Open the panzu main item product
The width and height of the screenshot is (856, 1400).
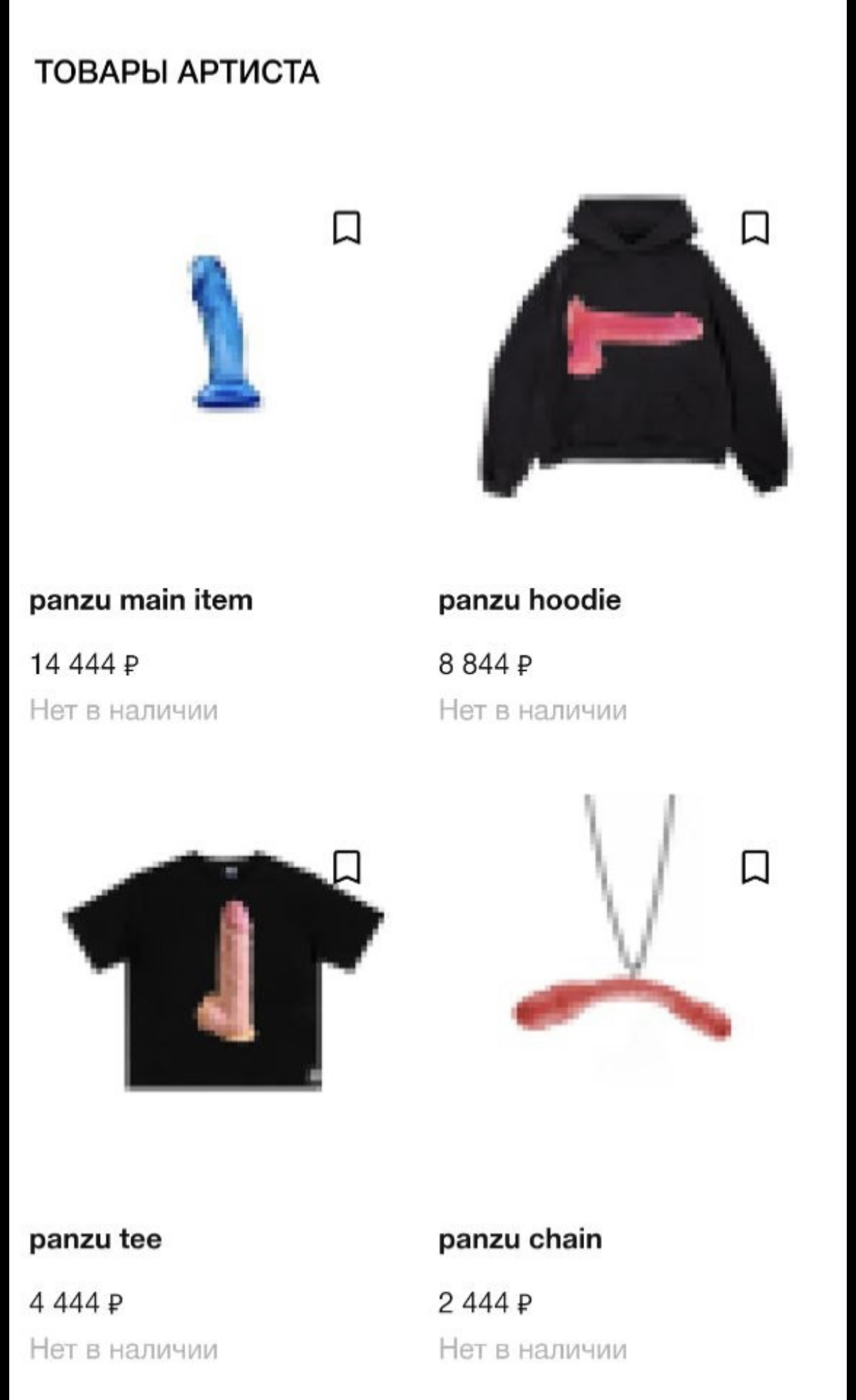pyautogui.click(x=141, y=601)
